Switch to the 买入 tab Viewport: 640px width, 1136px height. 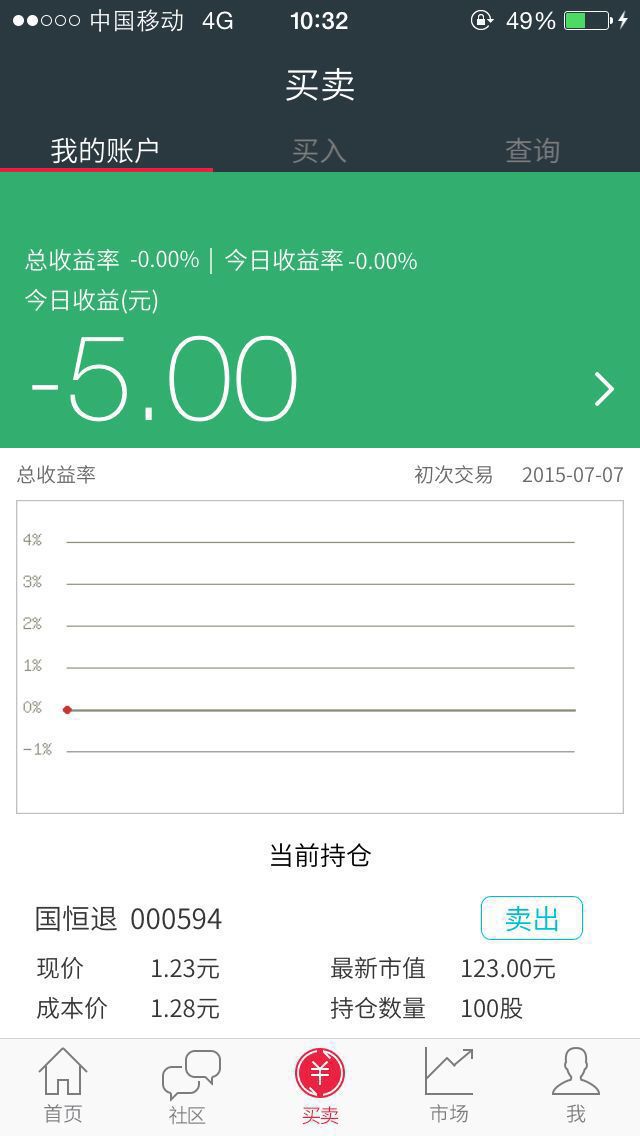pos(319,151)
